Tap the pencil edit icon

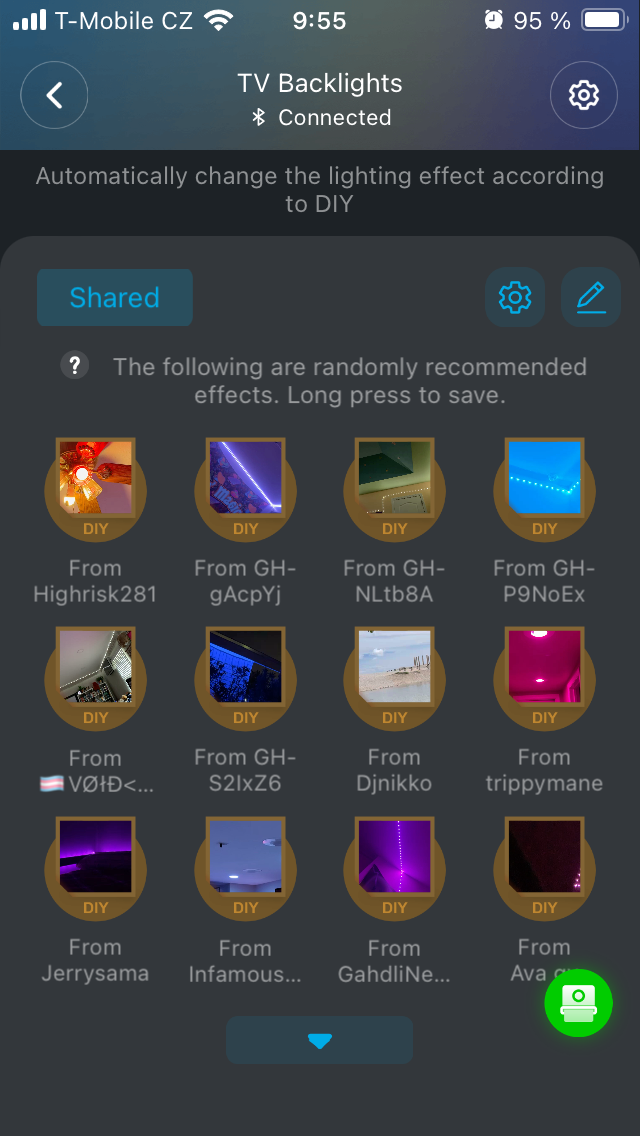(x=591, y=297)
